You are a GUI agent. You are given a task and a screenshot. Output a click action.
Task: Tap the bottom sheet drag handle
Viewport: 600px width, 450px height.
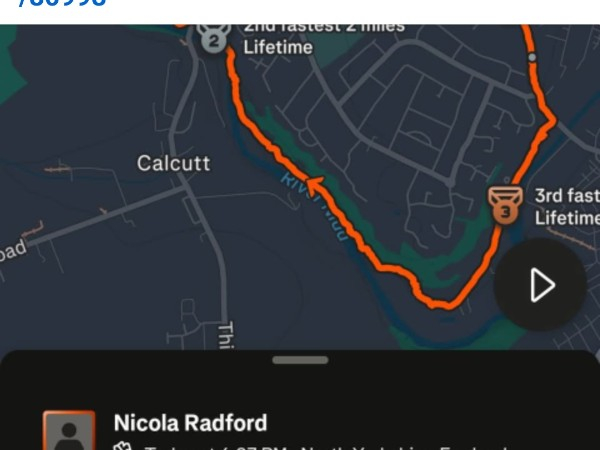pyautogui.click(x=300, y=360)
